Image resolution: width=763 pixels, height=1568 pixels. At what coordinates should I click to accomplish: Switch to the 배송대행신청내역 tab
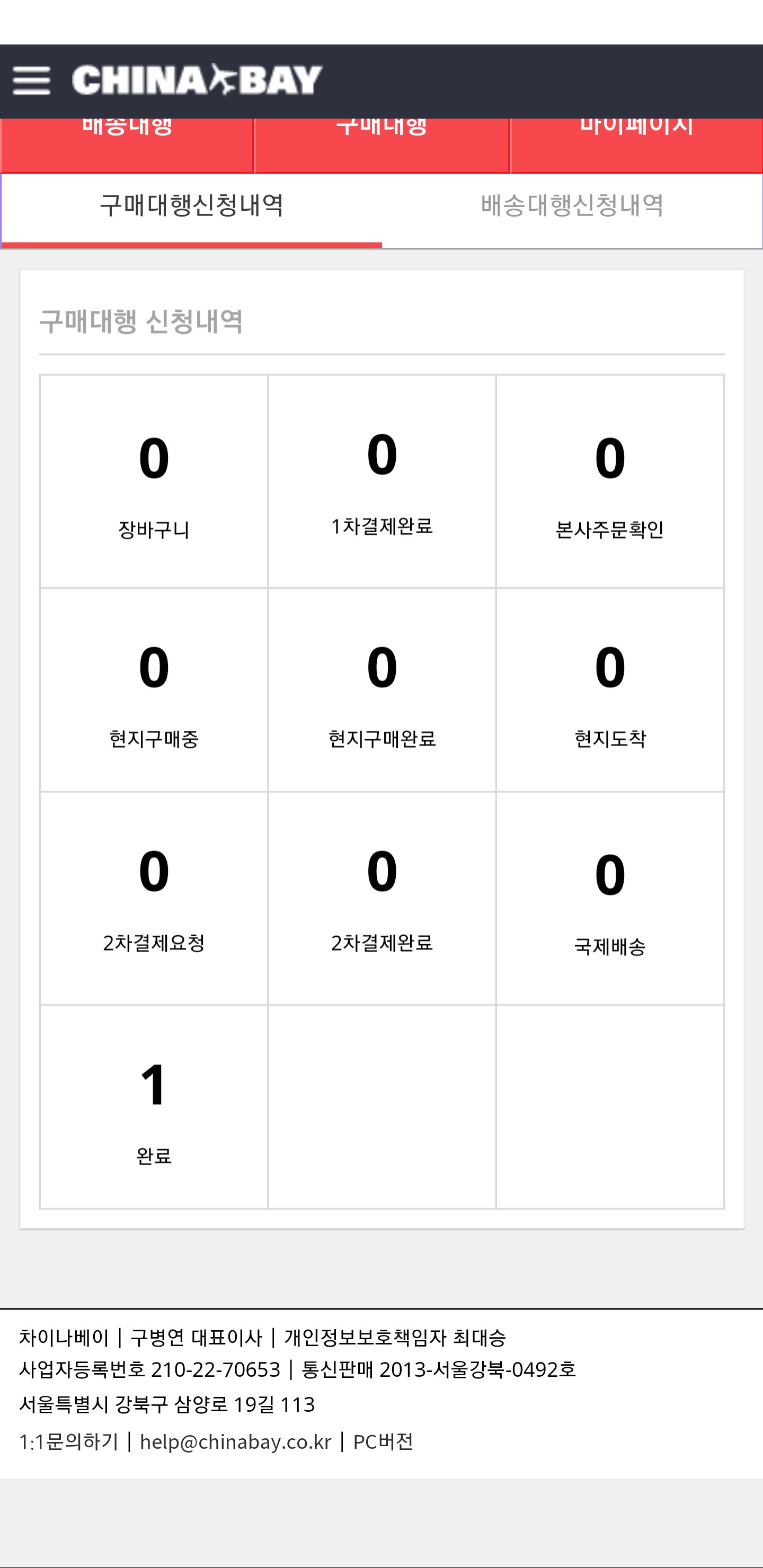pos(572,211)
